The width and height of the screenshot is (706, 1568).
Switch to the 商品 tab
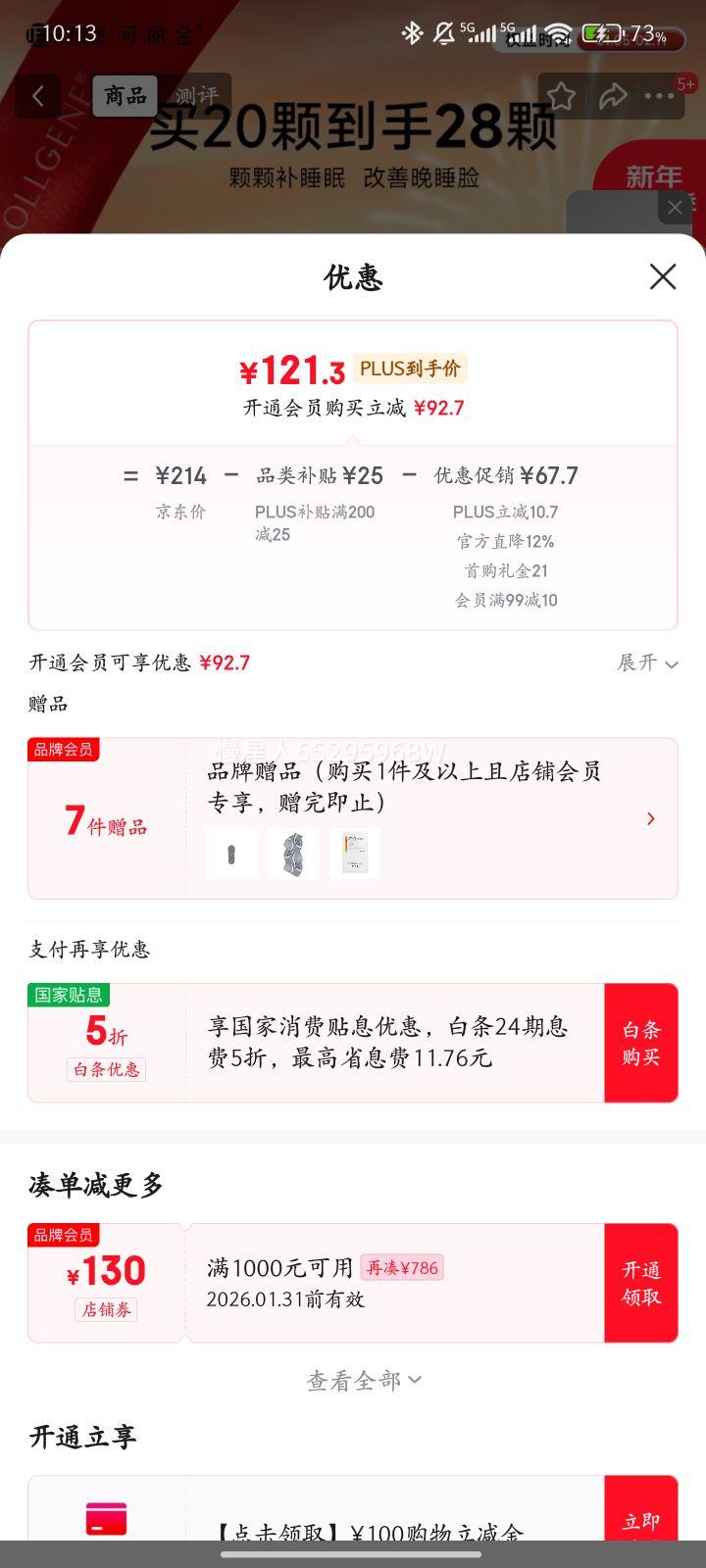125,96
